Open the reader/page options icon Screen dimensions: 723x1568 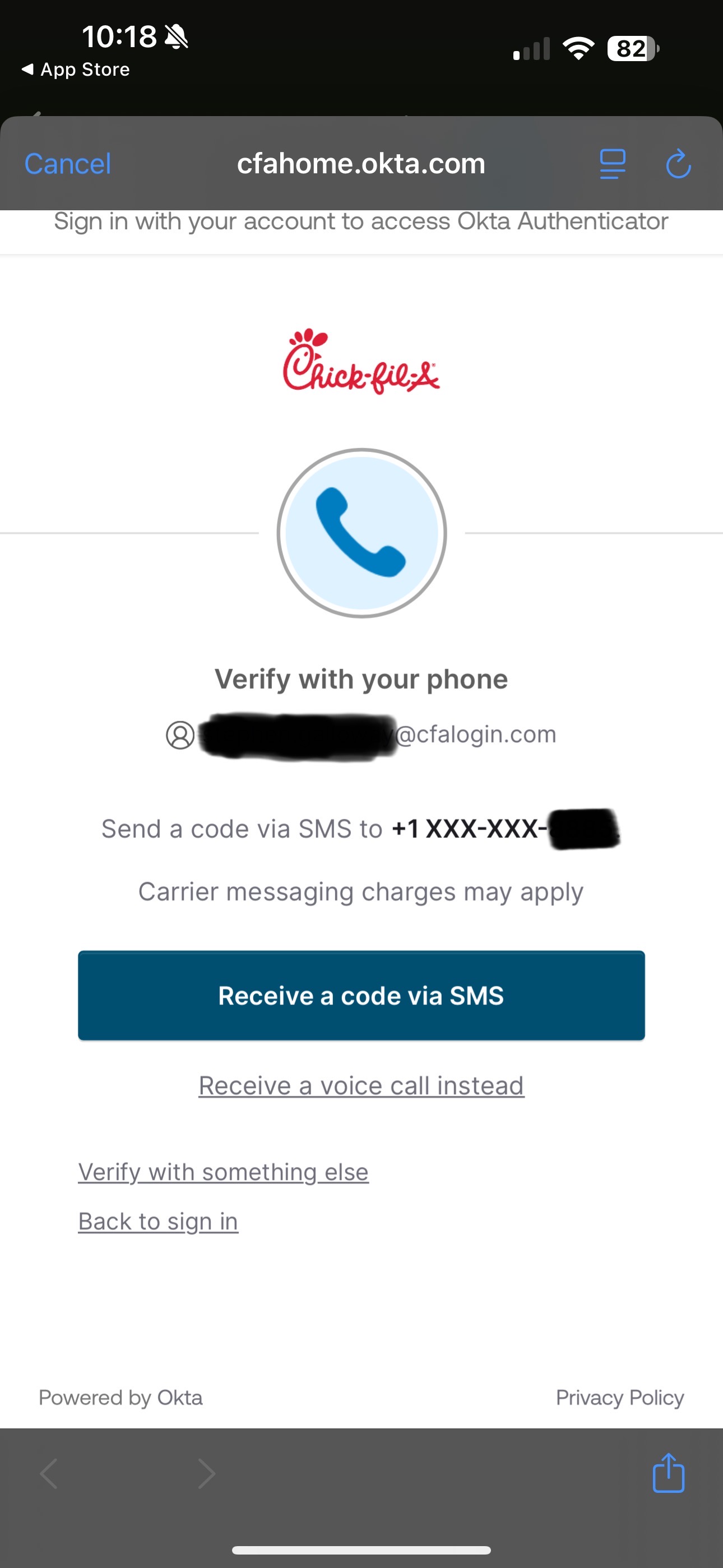(x=612, y=164)
